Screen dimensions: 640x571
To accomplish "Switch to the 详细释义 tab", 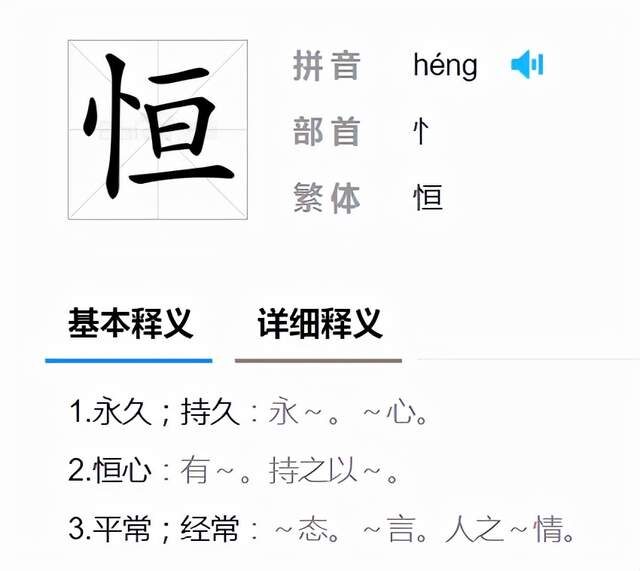I will click(x=319, y=325).
